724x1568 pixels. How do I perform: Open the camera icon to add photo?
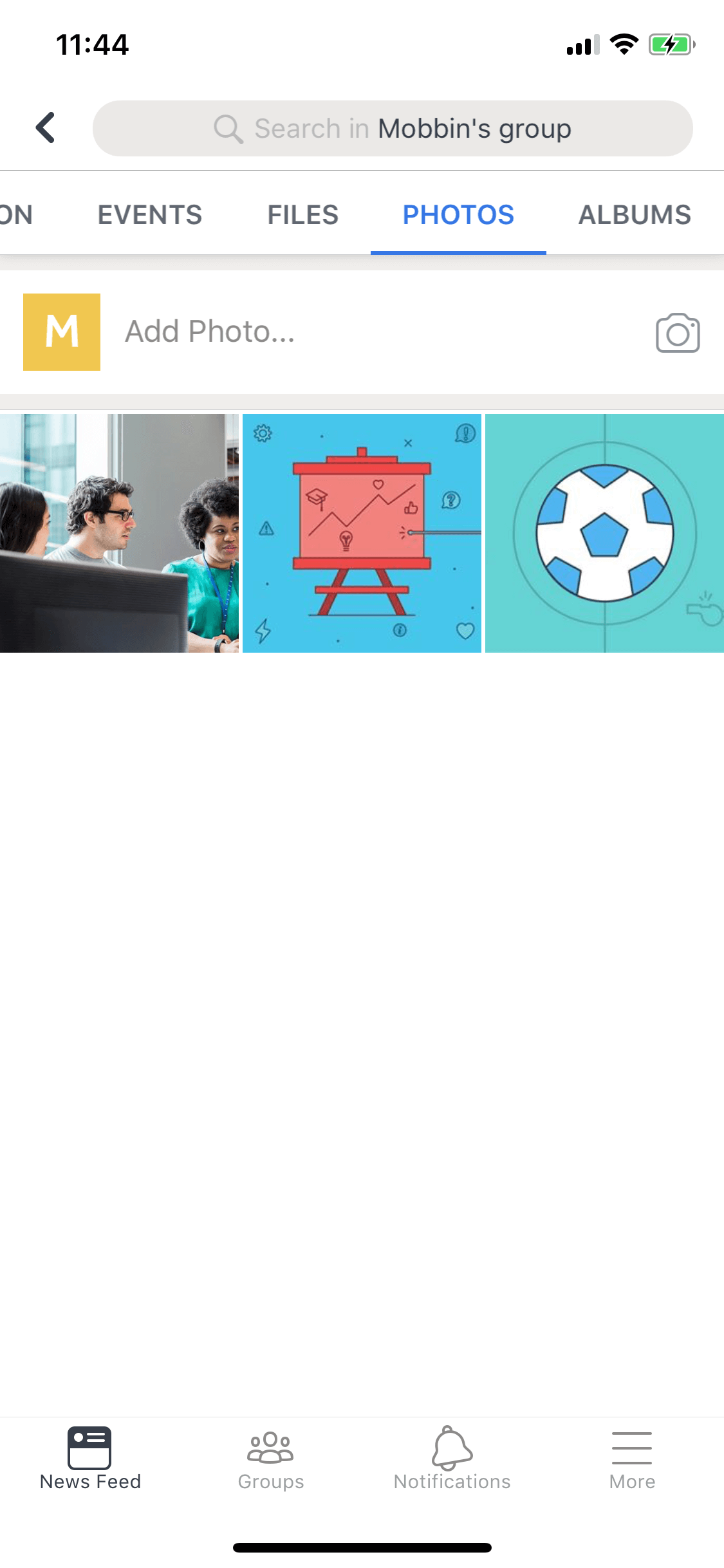point(678,333)
